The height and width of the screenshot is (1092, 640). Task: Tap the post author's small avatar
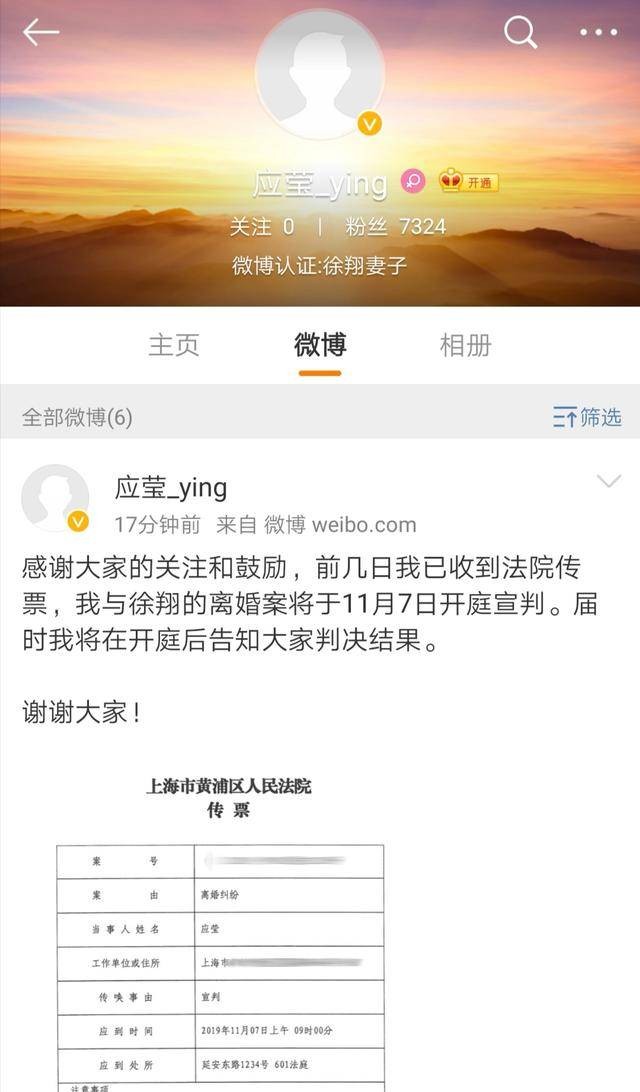click(x=55, y=499)
